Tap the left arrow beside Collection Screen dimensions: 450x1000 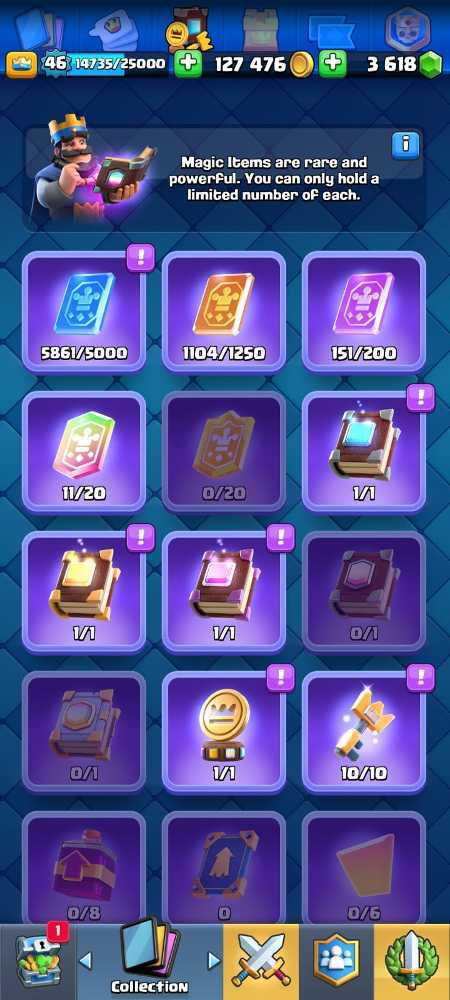coord(85,960)
